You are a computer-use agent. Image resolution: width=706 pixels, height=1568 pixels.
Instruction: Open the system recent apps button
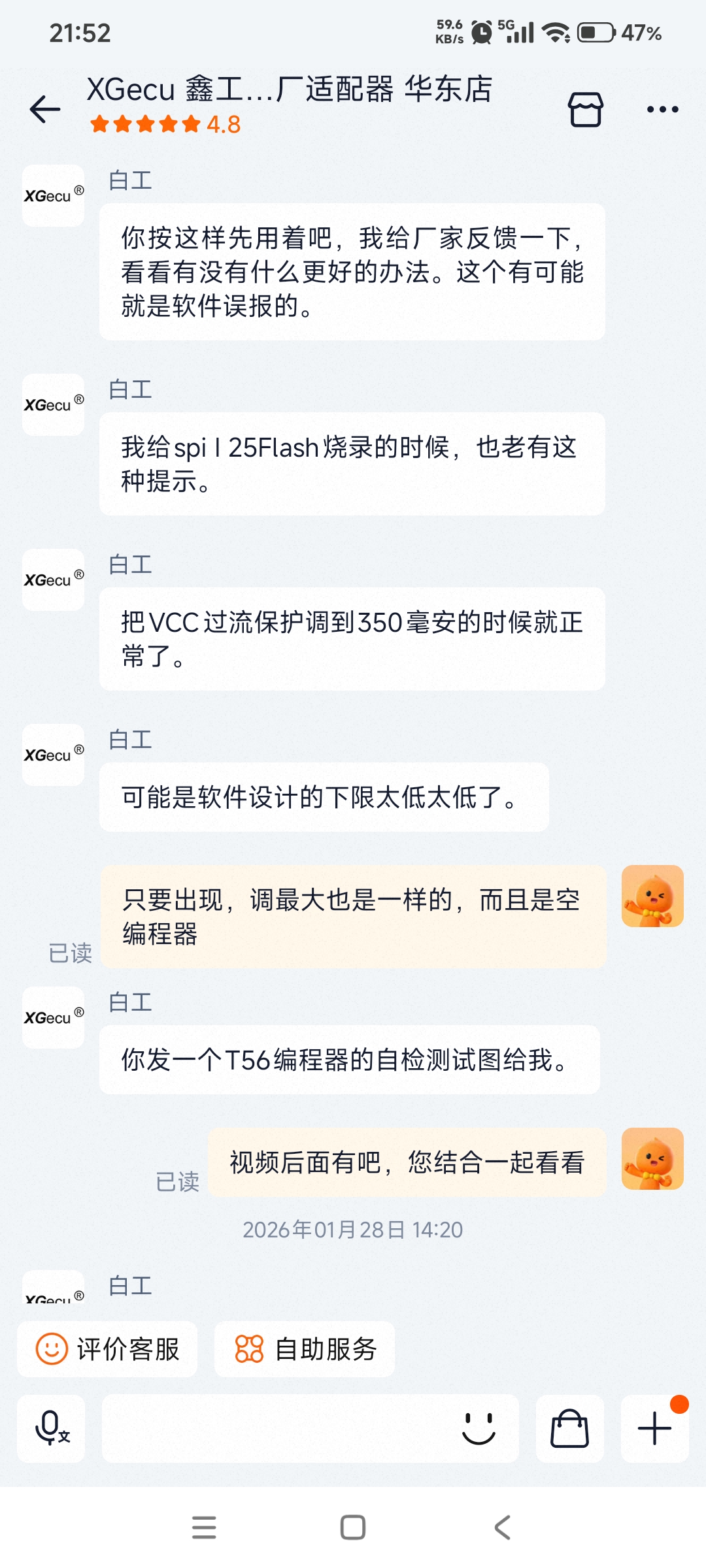(204, 1527)
